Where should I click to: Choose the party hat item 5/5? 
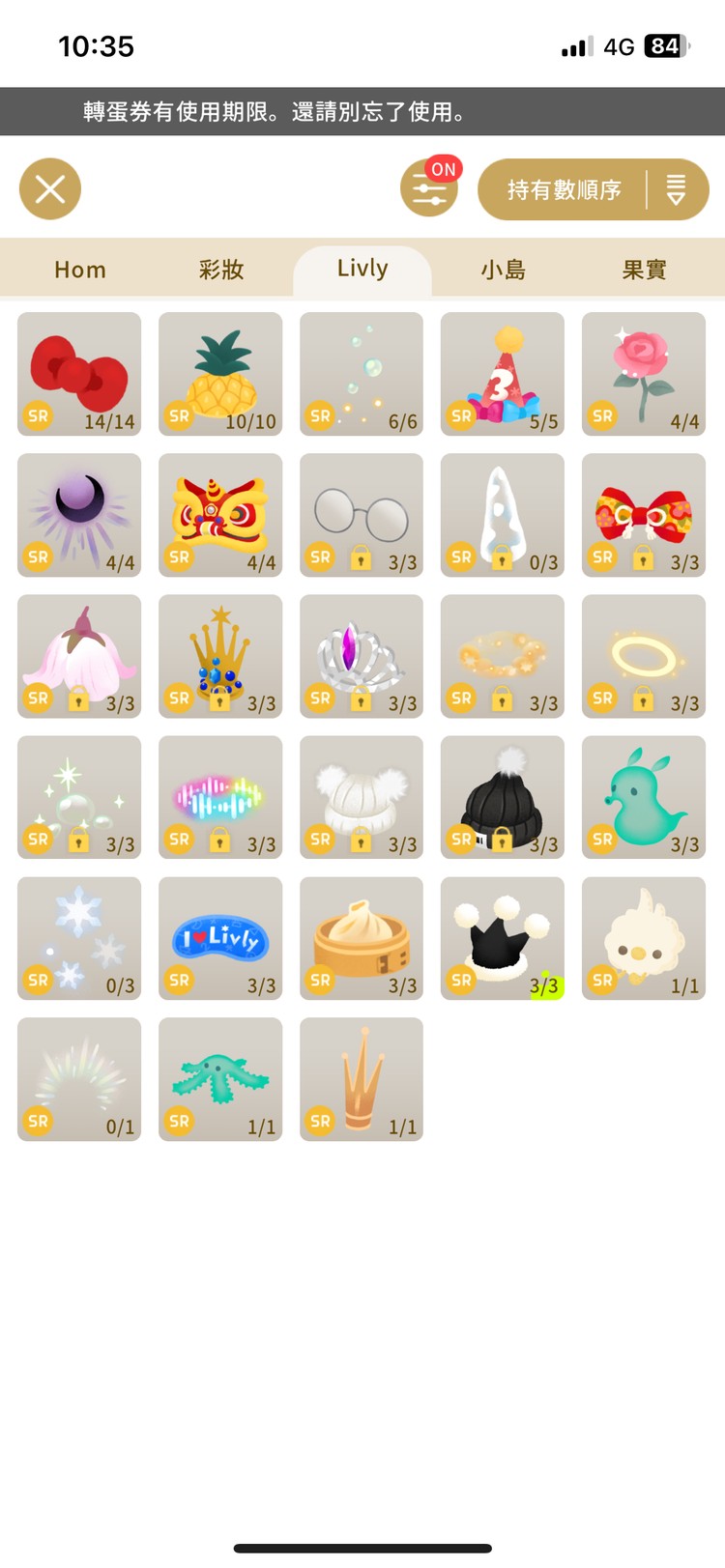(x=503, y=374)
